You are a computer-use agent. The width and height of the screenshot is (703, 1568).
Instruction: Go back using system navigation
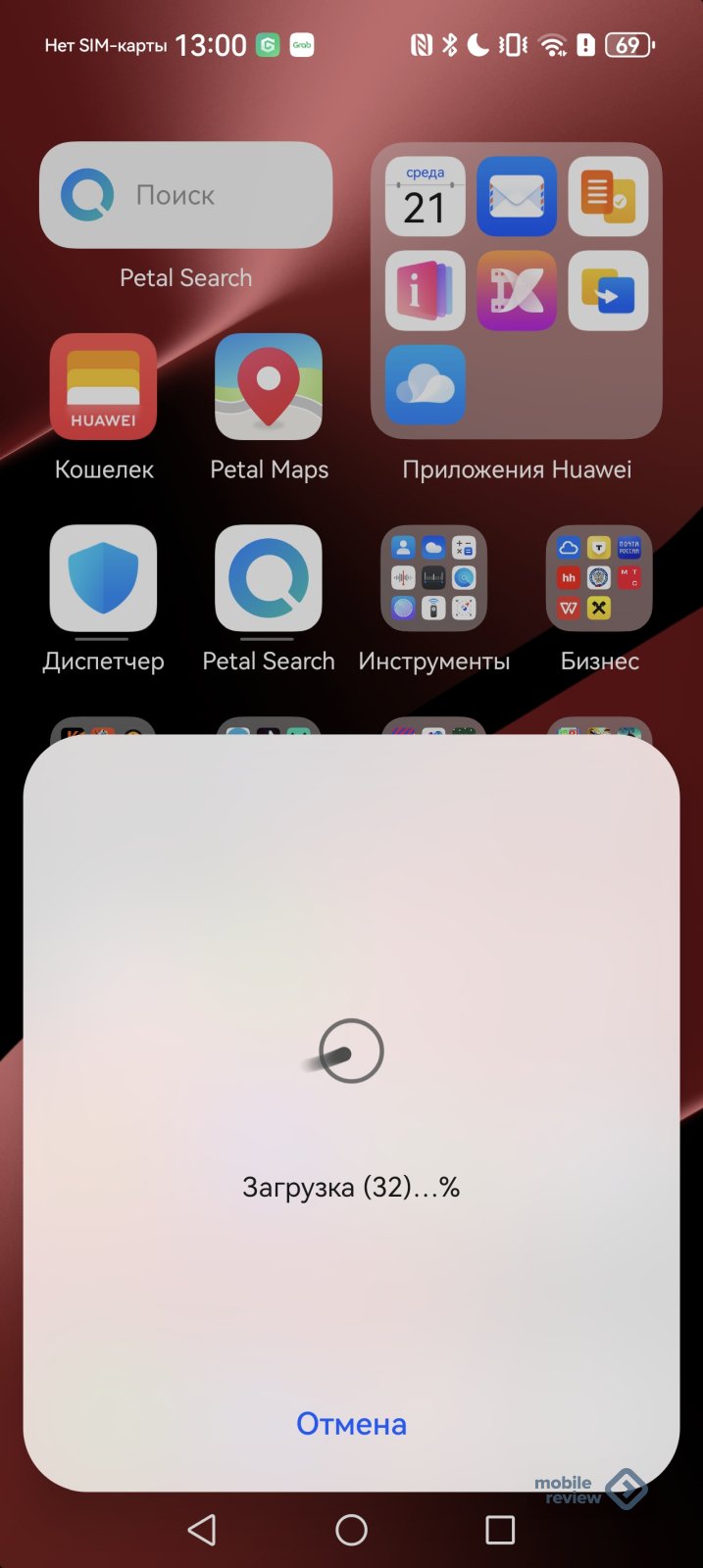coord(202,1529)
